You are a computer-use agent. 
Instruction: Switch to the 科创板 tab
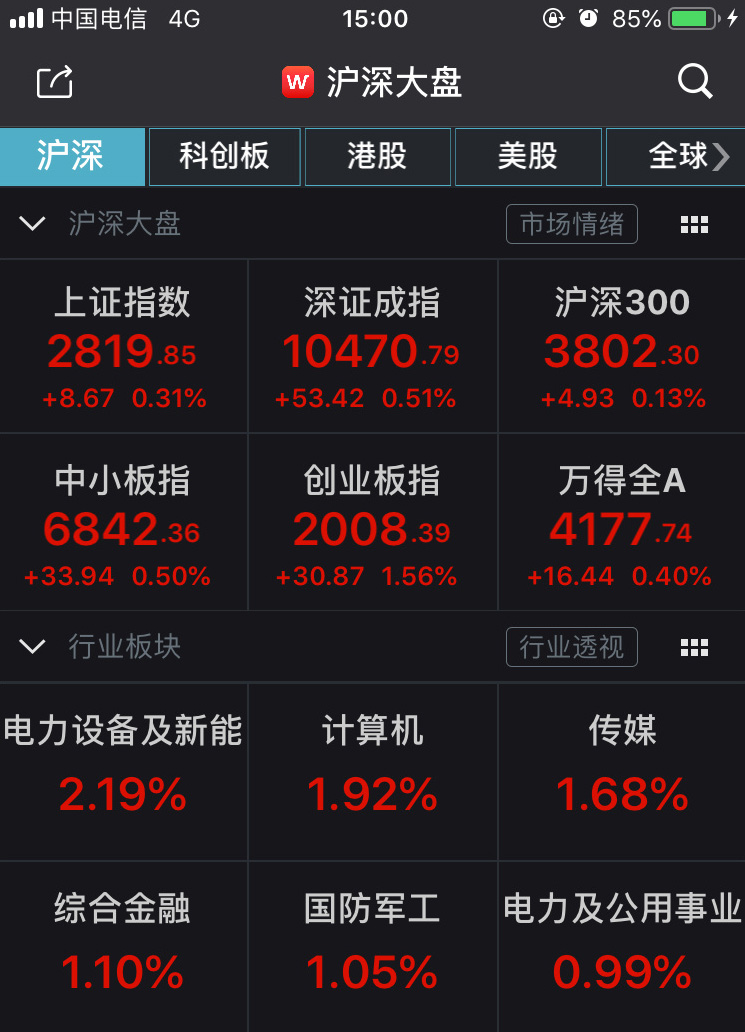(225, 157)
